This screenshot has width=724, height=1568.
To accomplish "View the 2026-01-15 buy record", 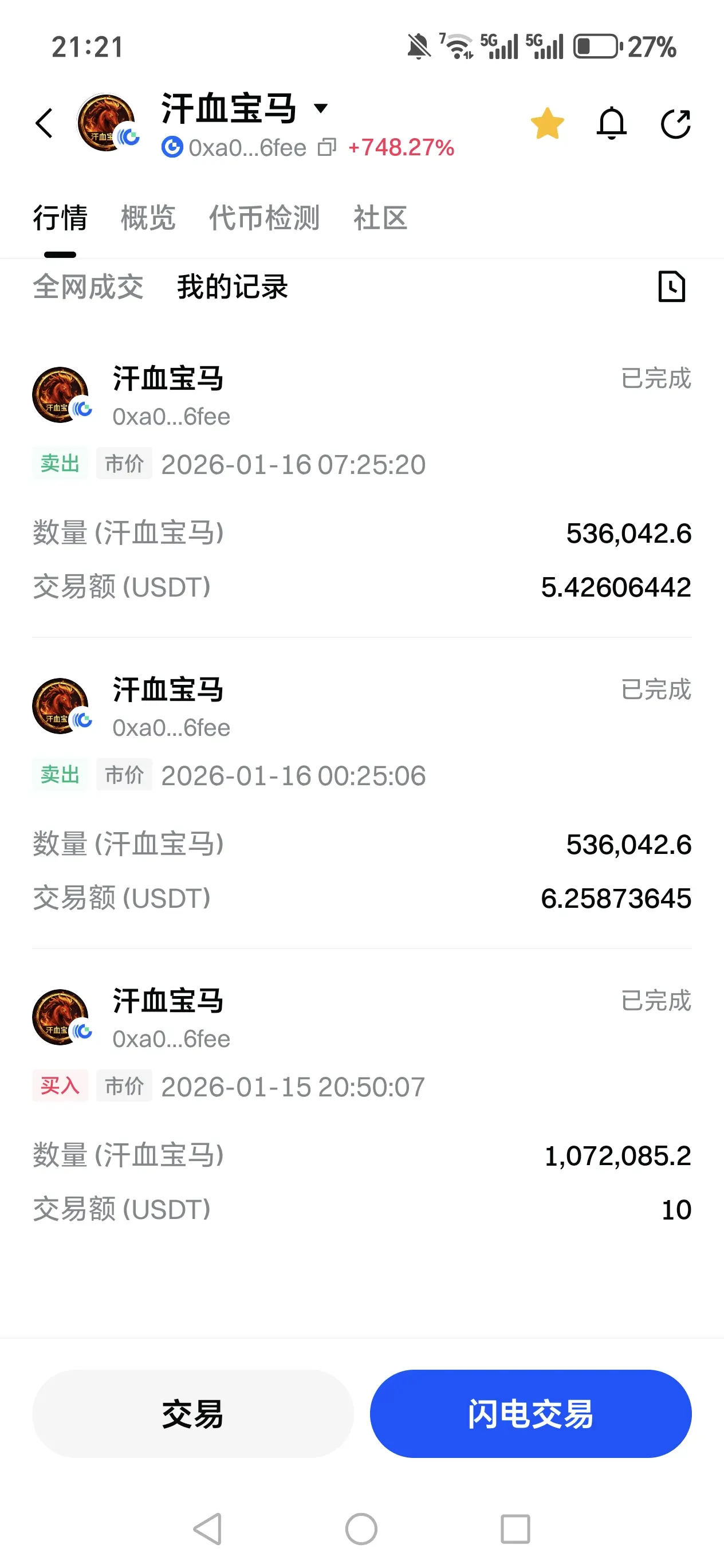I will coord(361,1103).
